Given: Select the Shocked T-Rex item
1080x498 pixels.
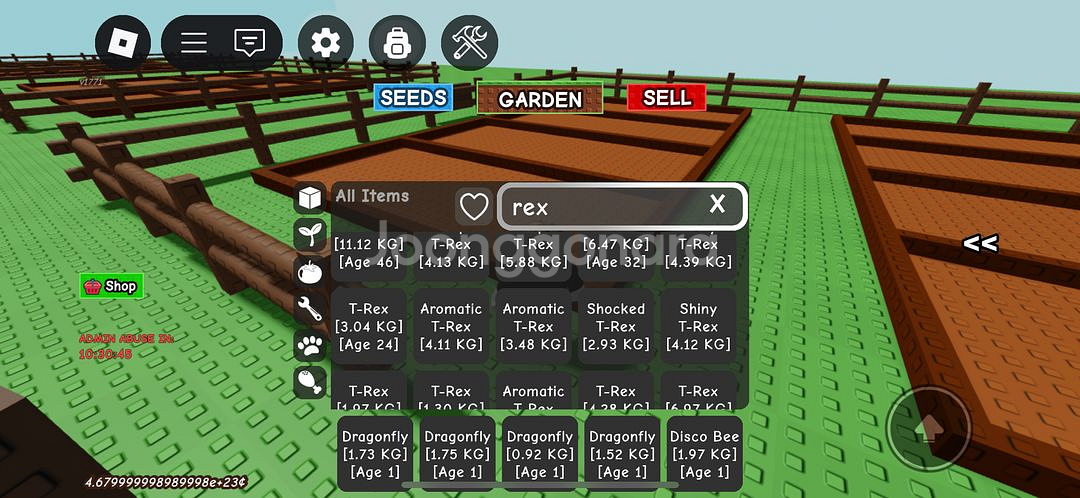Looking at the screenshot, I should coord(615,326).
